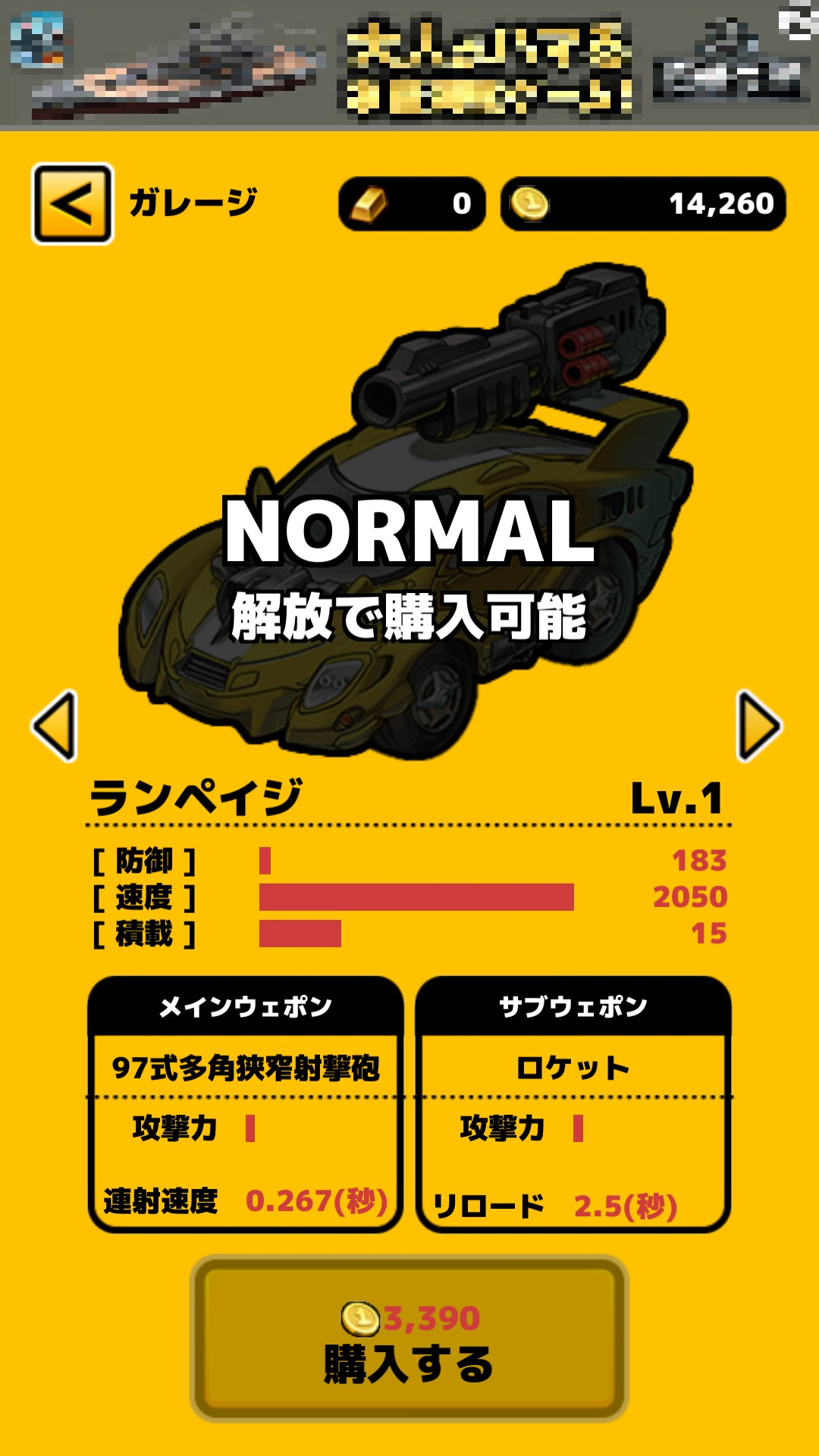Open the pixelated ad banner at top

[x=409, y=62]
